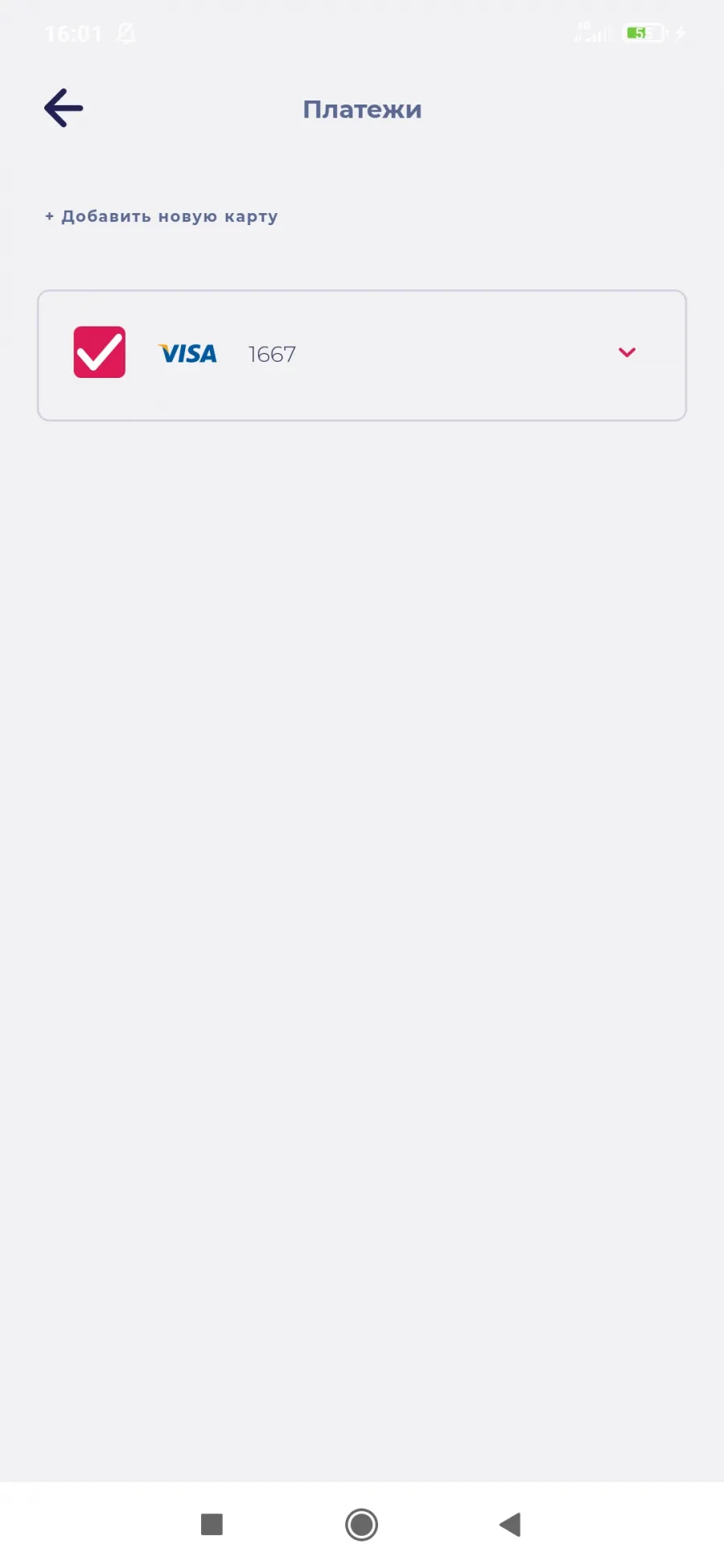Open recent apps via the square button

(212, 1524)
